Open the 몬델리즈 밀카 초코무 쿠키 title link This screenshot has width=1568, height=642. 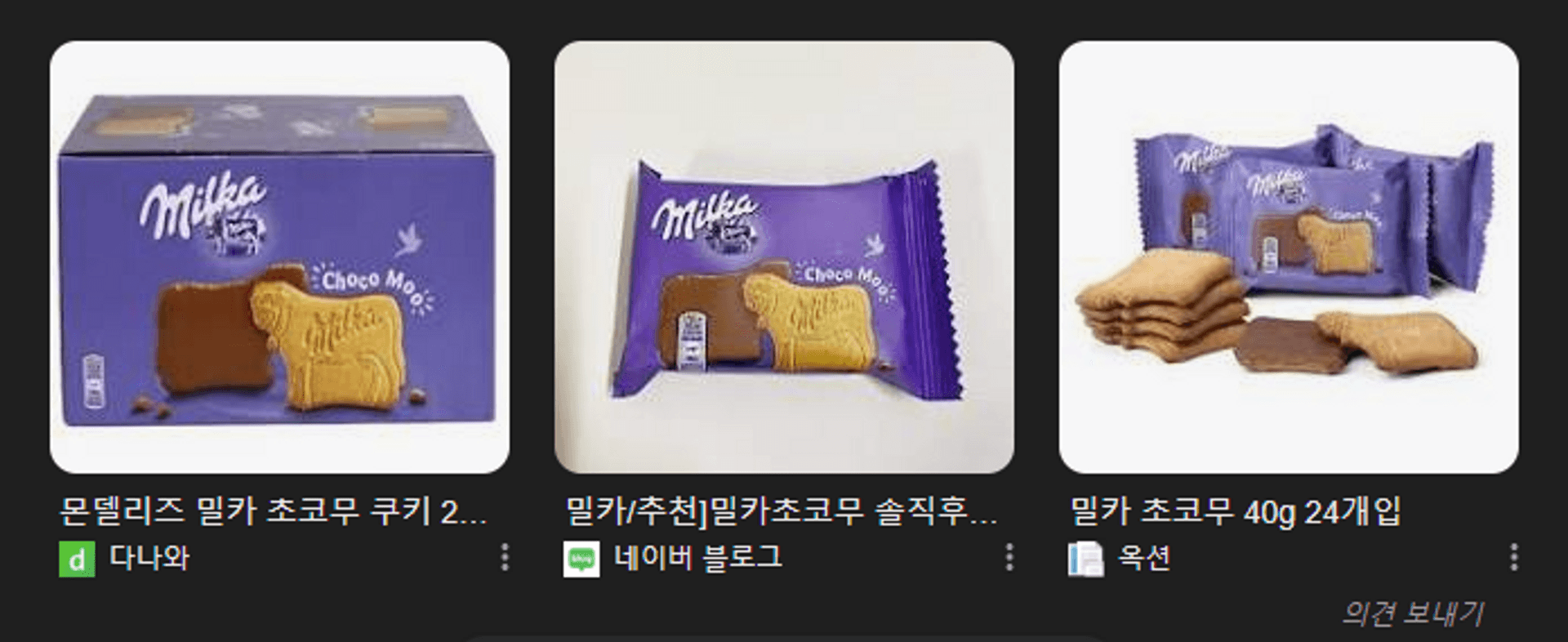pyautogui.click(x=274, y=512)
